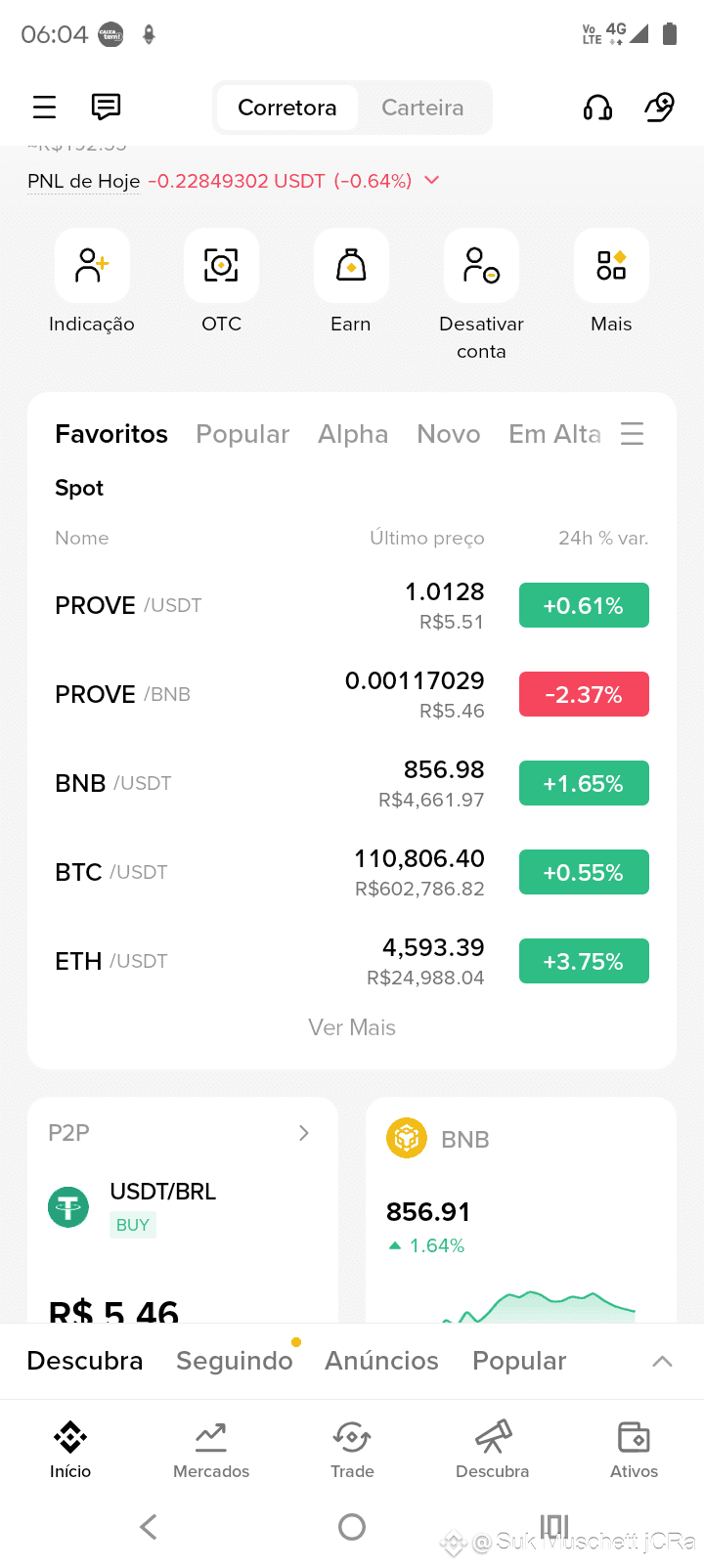Open the Ativos bottom tab
This screenshot has height=1568, width=704.
634,1451
